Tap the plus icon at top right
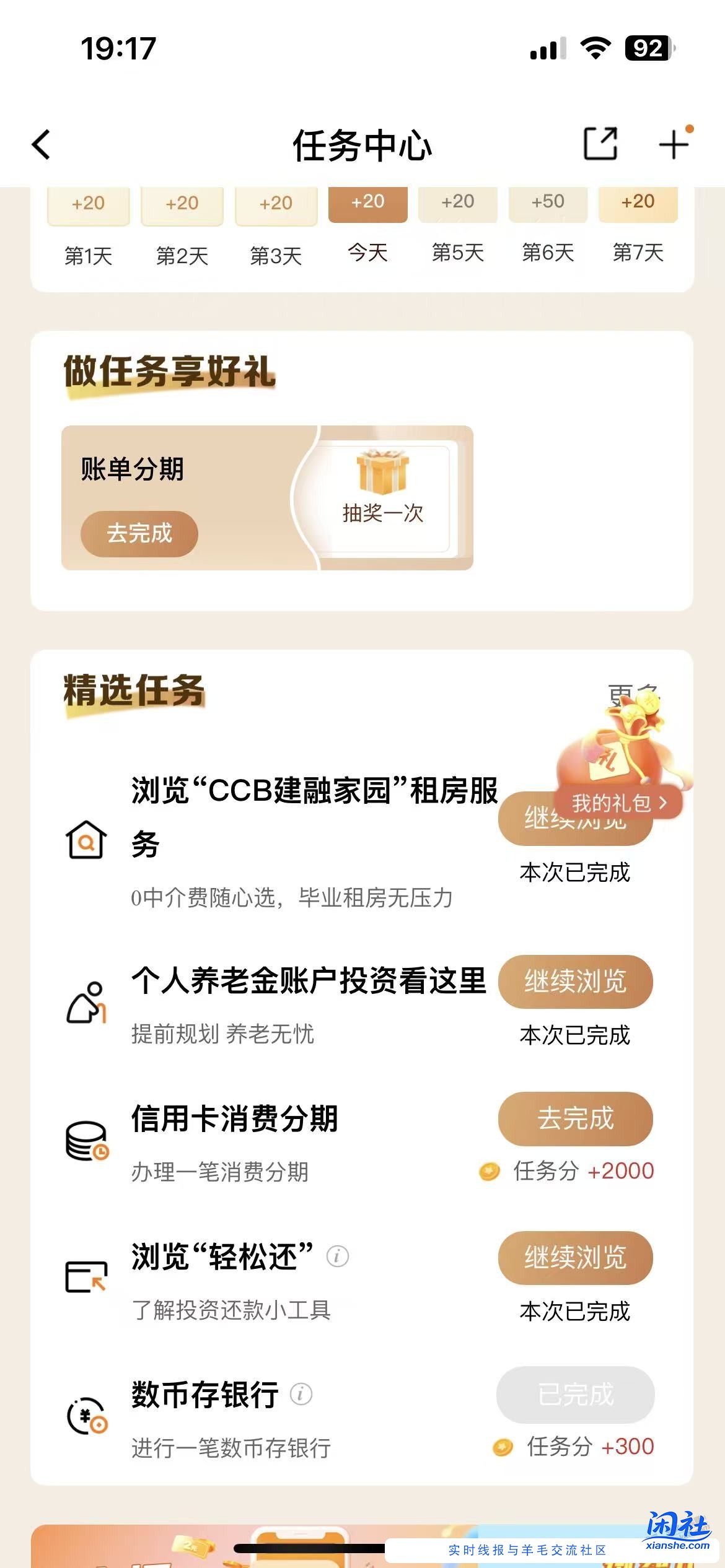This screenshot has height=1568, width=725. [x=675, y=145]
